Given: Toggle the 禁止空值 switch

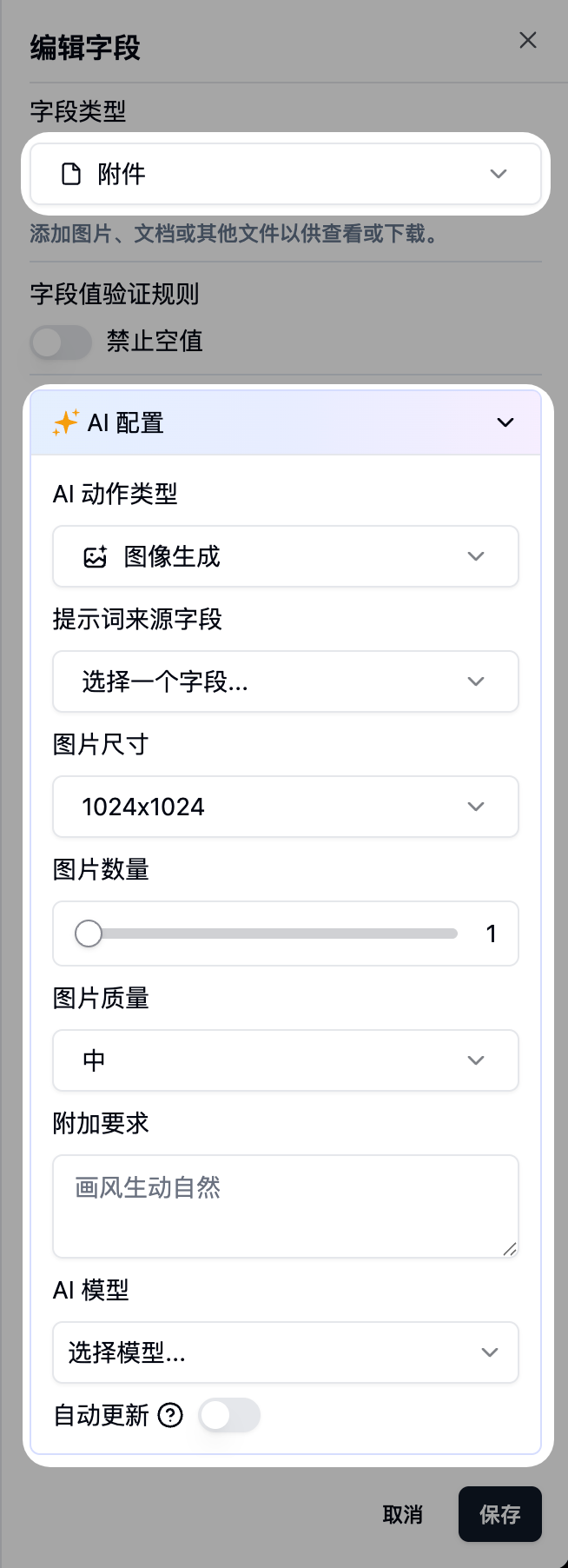Looking at the screenshot, I should [x=61, y=342].
